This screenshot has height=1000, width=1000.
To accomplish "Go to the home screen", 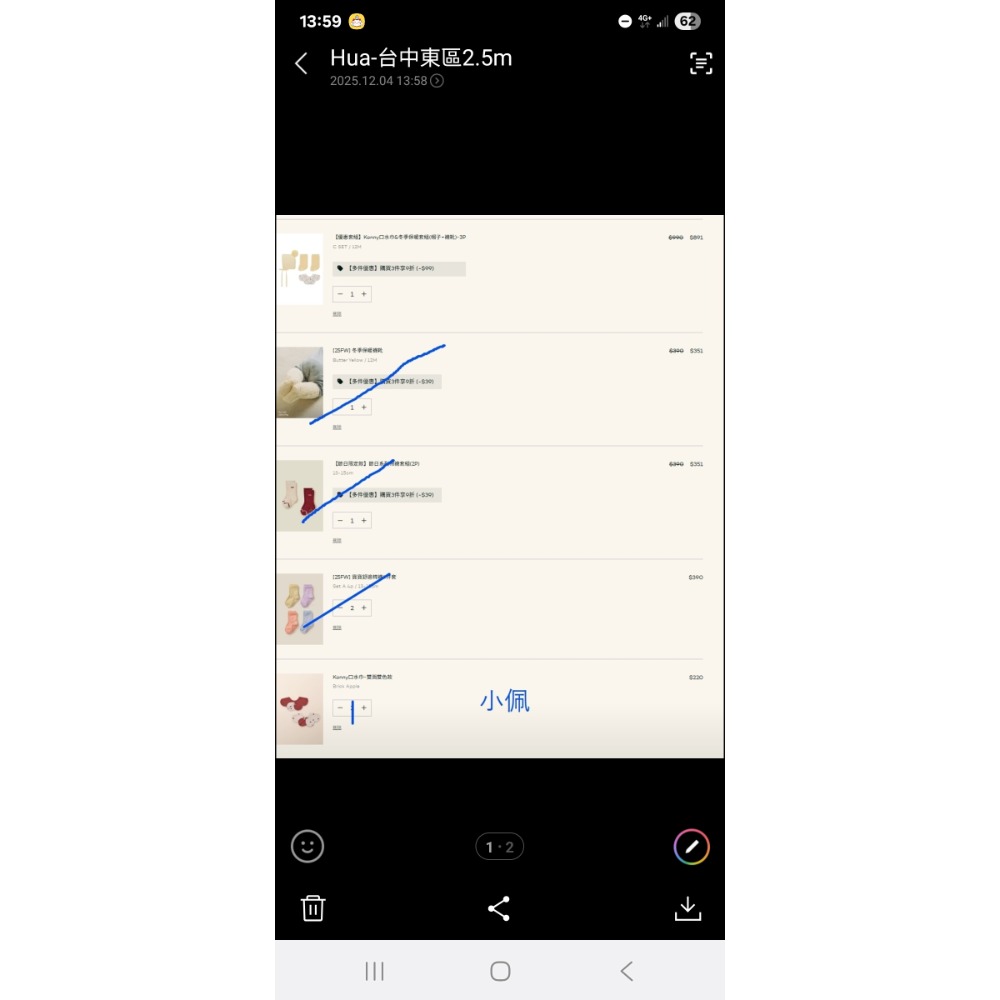I will 500,971.
